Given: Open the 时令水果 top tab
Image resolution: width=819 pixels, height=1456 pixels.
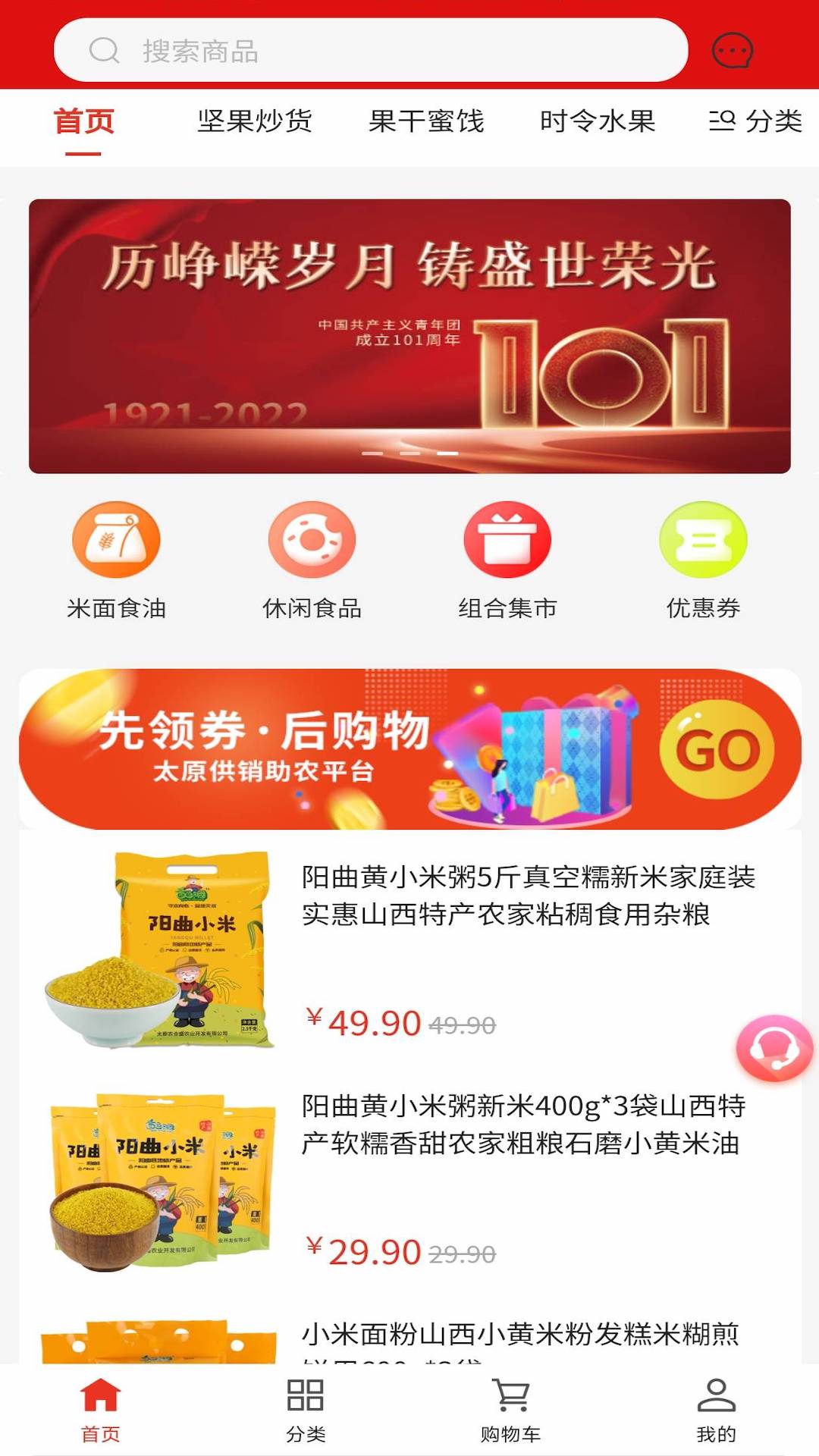Looking at the screenshot, I should point(598,121).
